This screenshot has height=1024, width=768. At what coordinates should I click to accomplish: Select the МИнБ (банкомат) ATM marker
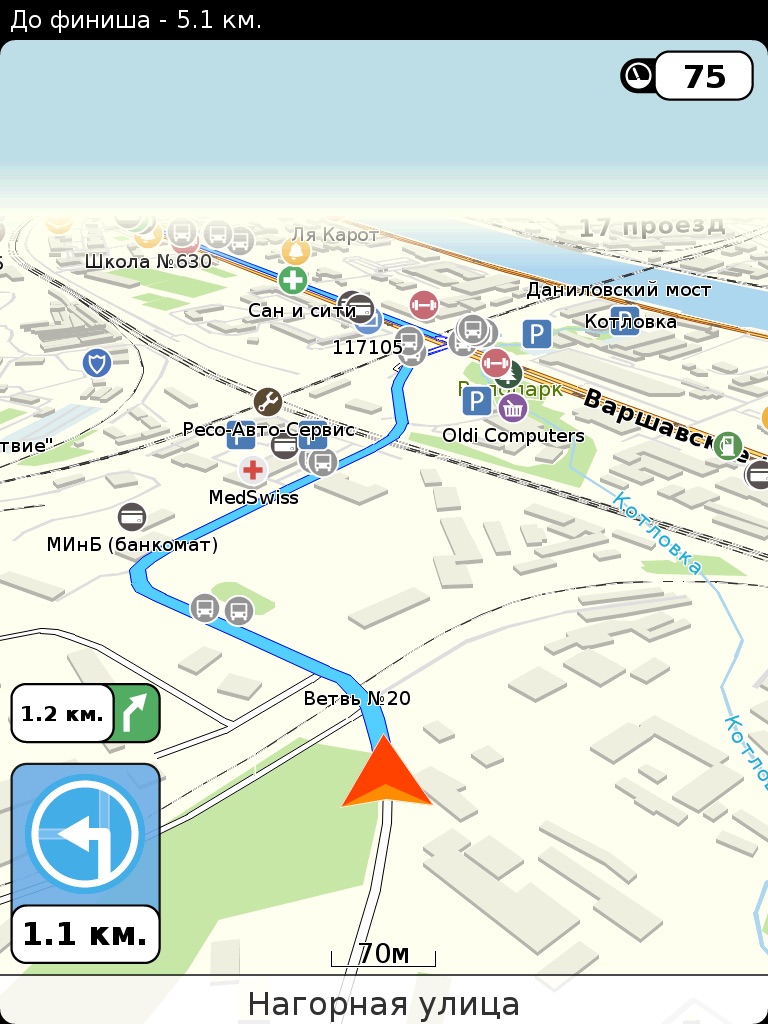tap(132, 517)
